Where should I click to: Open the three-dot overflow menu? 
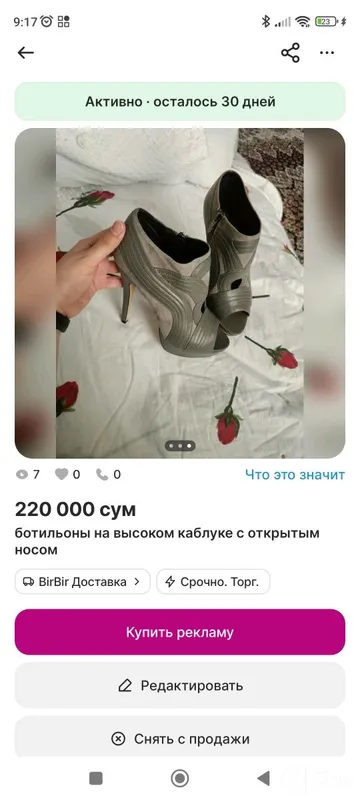tap(327, 53)
